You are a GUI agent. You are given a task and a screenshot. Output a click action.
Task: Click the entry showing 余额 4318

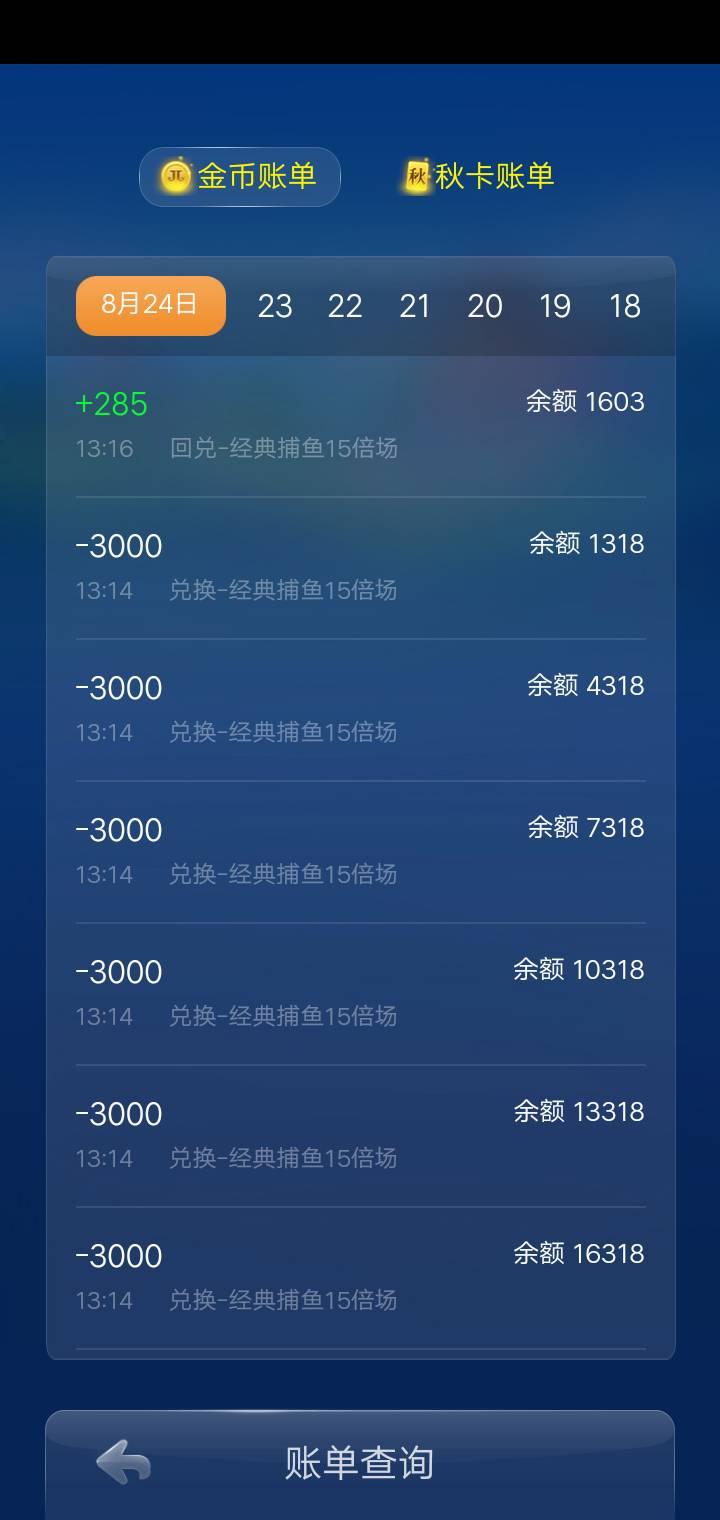pyautogui.click(x=360, y=708)
